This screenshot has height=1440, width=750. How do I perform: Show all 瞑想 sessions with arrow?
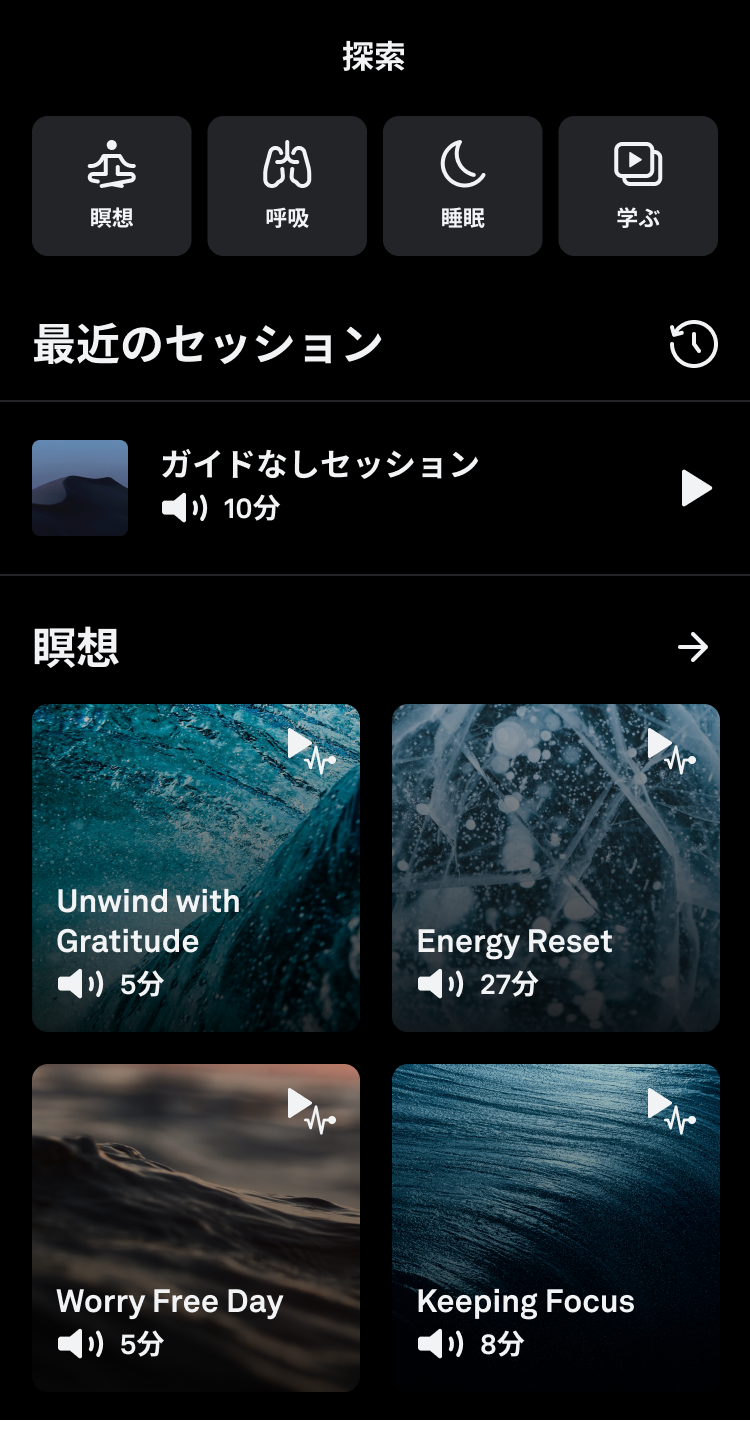(693, 648)
